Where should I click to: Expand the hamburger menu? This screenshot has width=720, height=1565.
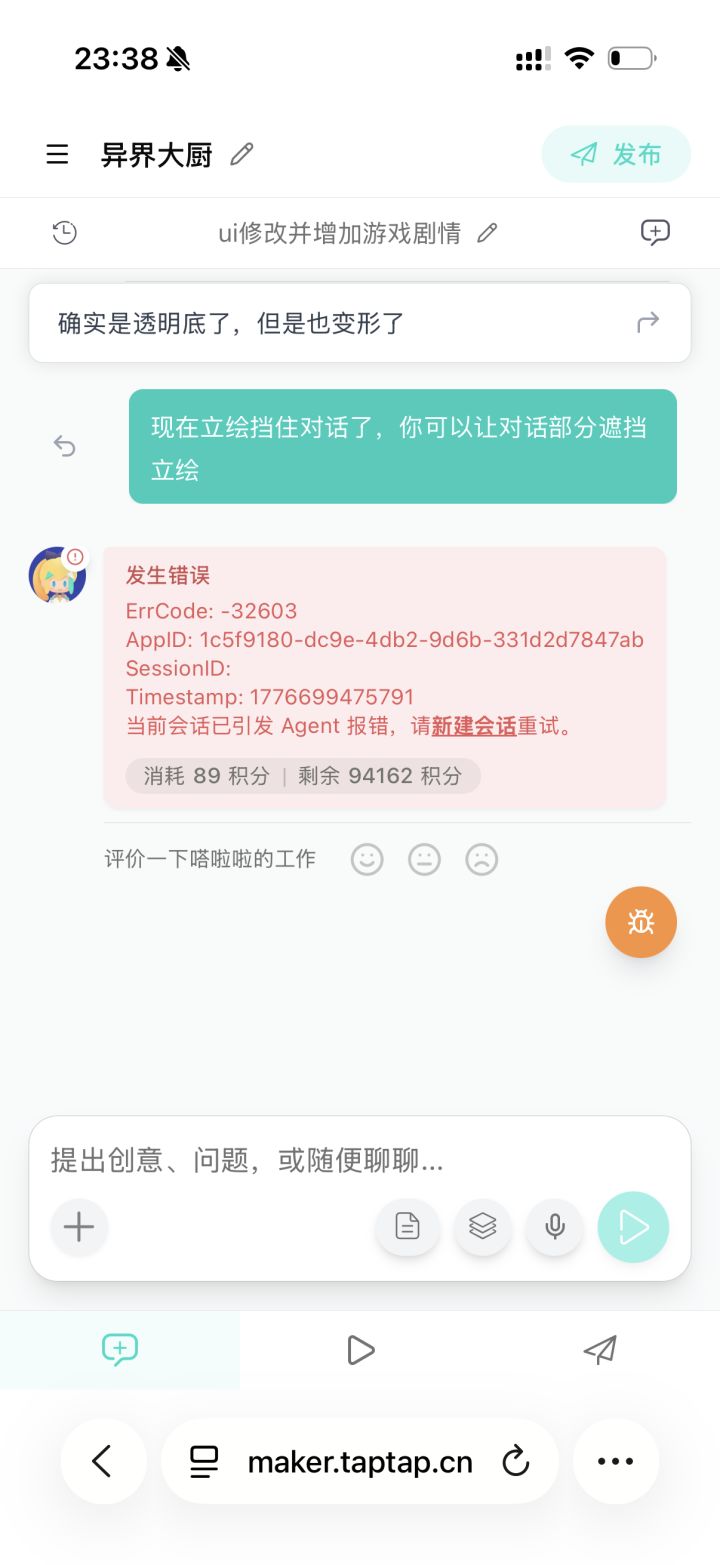coord(57,154)
